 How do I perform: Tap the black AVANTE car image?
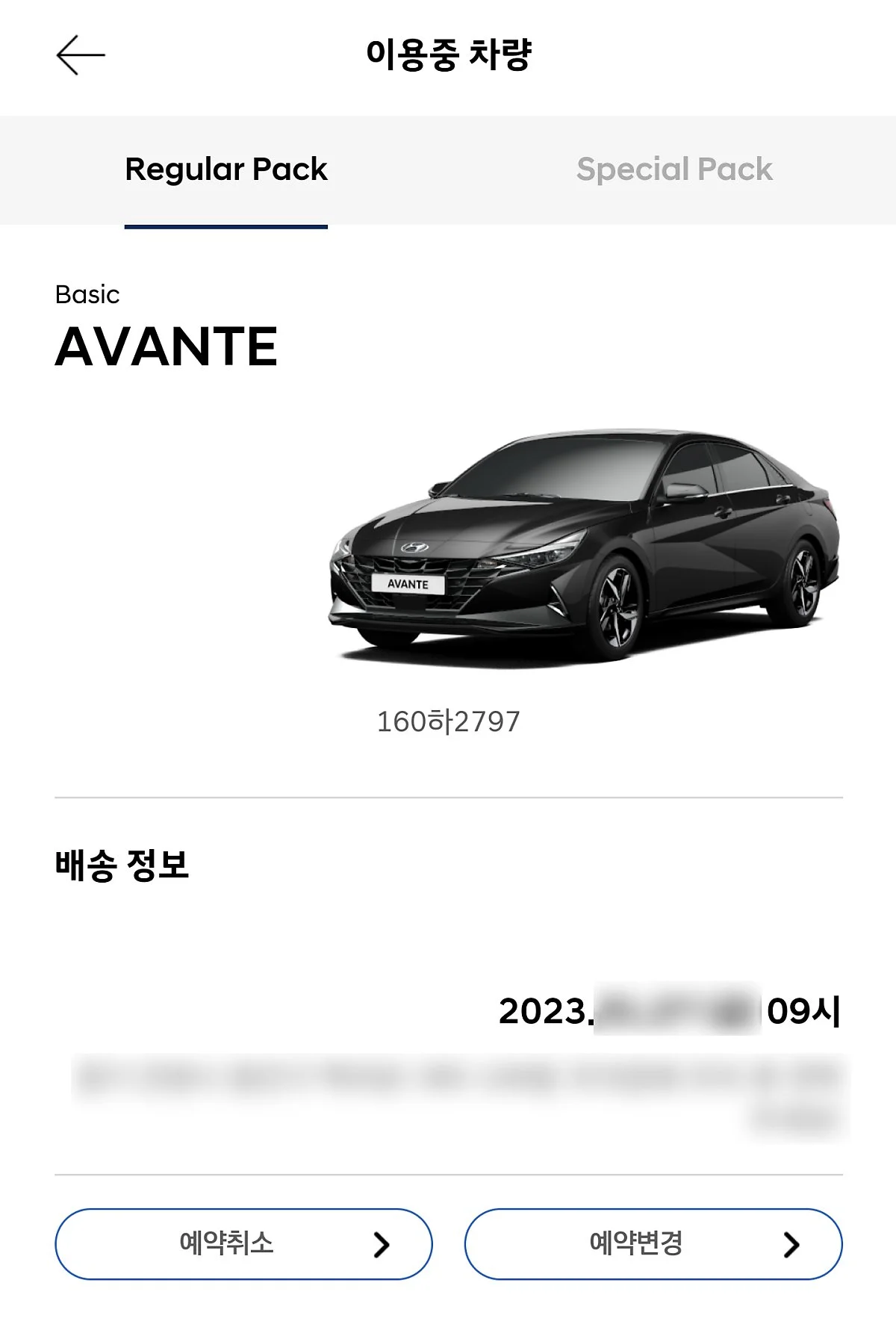pyautogui.click(x=582, y=545)
